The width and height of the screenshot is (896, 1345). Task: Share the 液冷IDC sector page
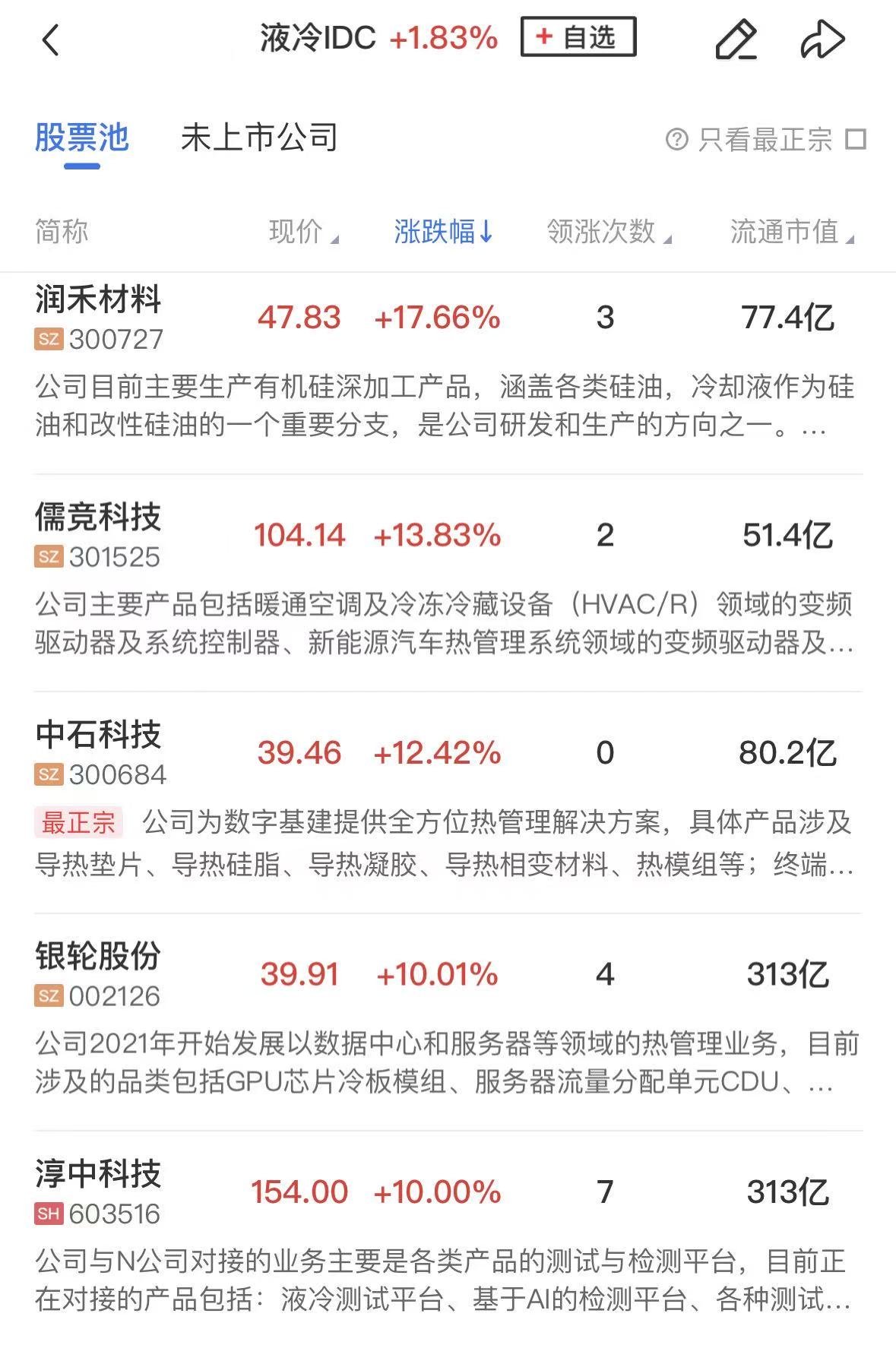point(822,40)
